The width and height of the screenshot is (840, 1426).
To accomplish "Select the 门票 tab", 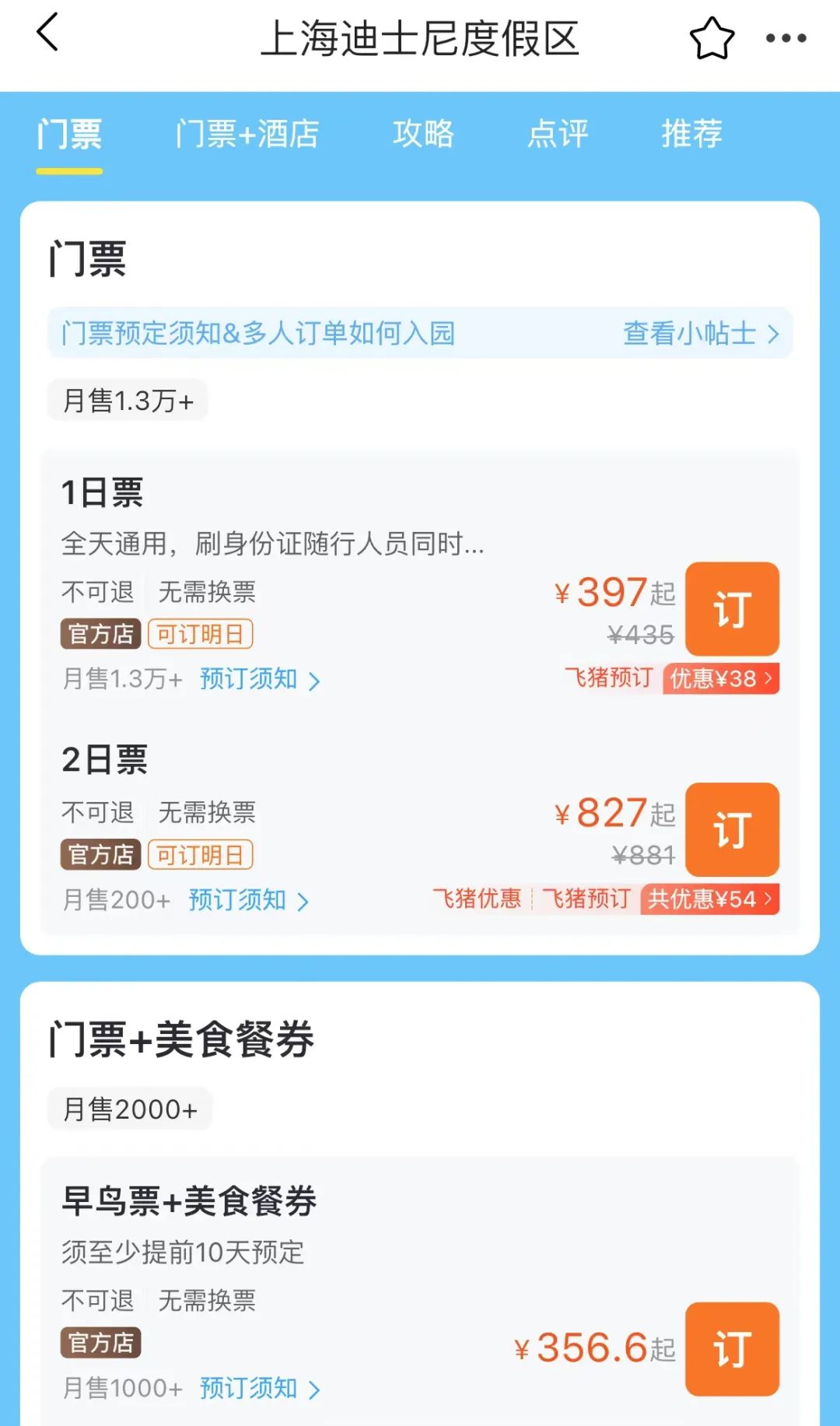I will [69, 134].
